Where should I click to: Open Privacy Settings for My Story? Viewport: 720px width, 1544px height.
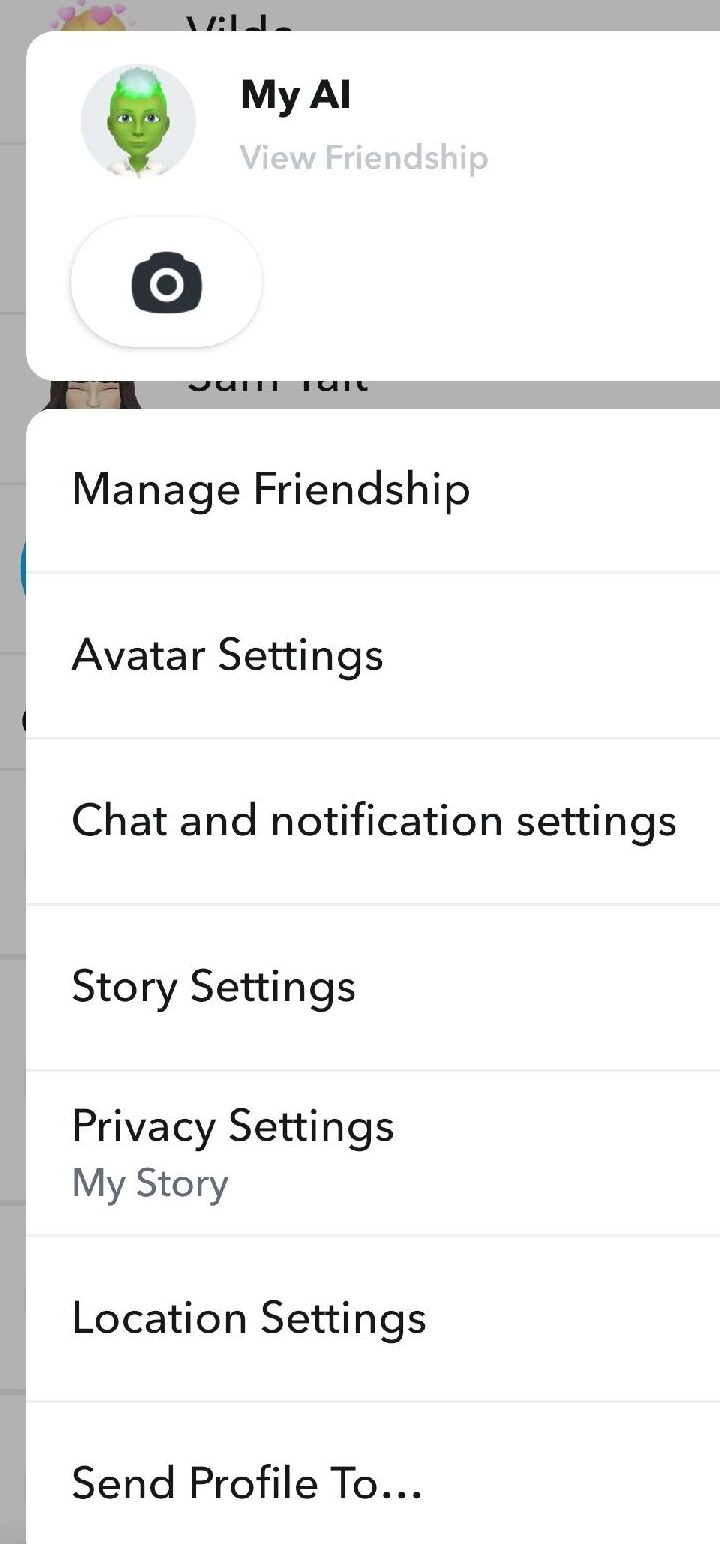(x=373, y=1153)
